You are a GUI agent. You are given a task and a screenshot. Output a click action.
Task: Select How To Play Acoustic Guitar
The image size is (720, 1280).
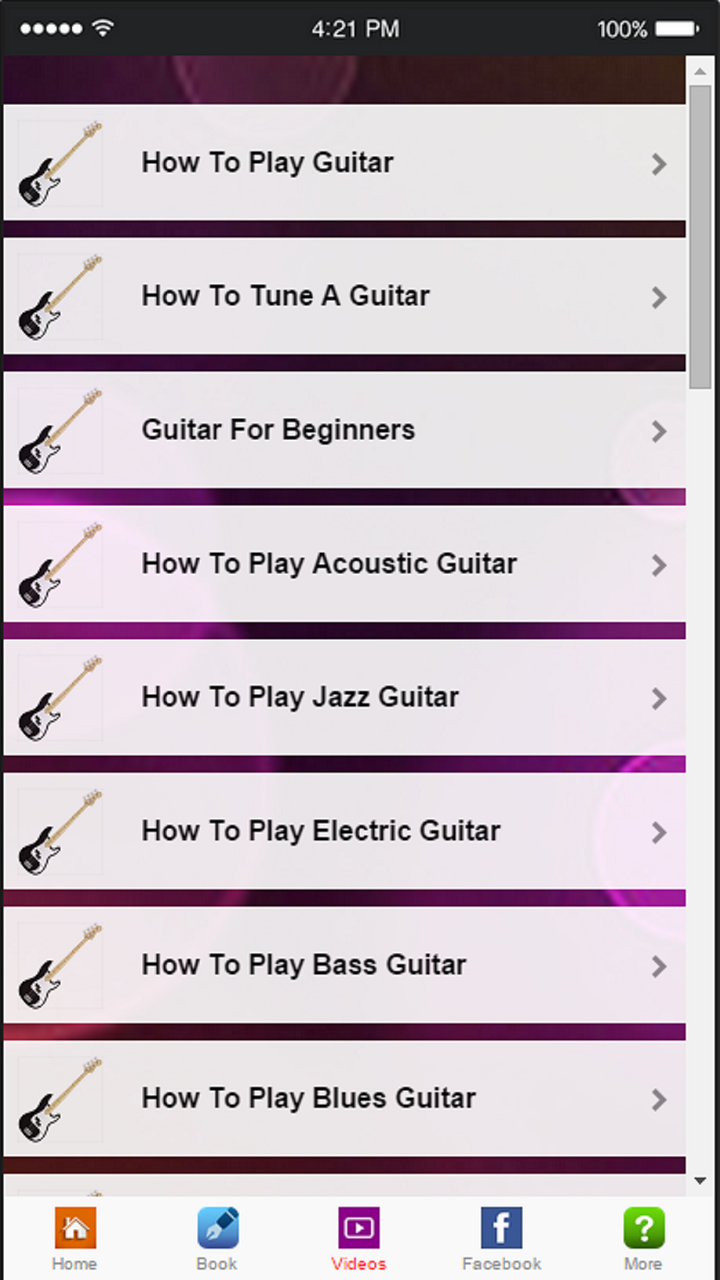(329, 564)
